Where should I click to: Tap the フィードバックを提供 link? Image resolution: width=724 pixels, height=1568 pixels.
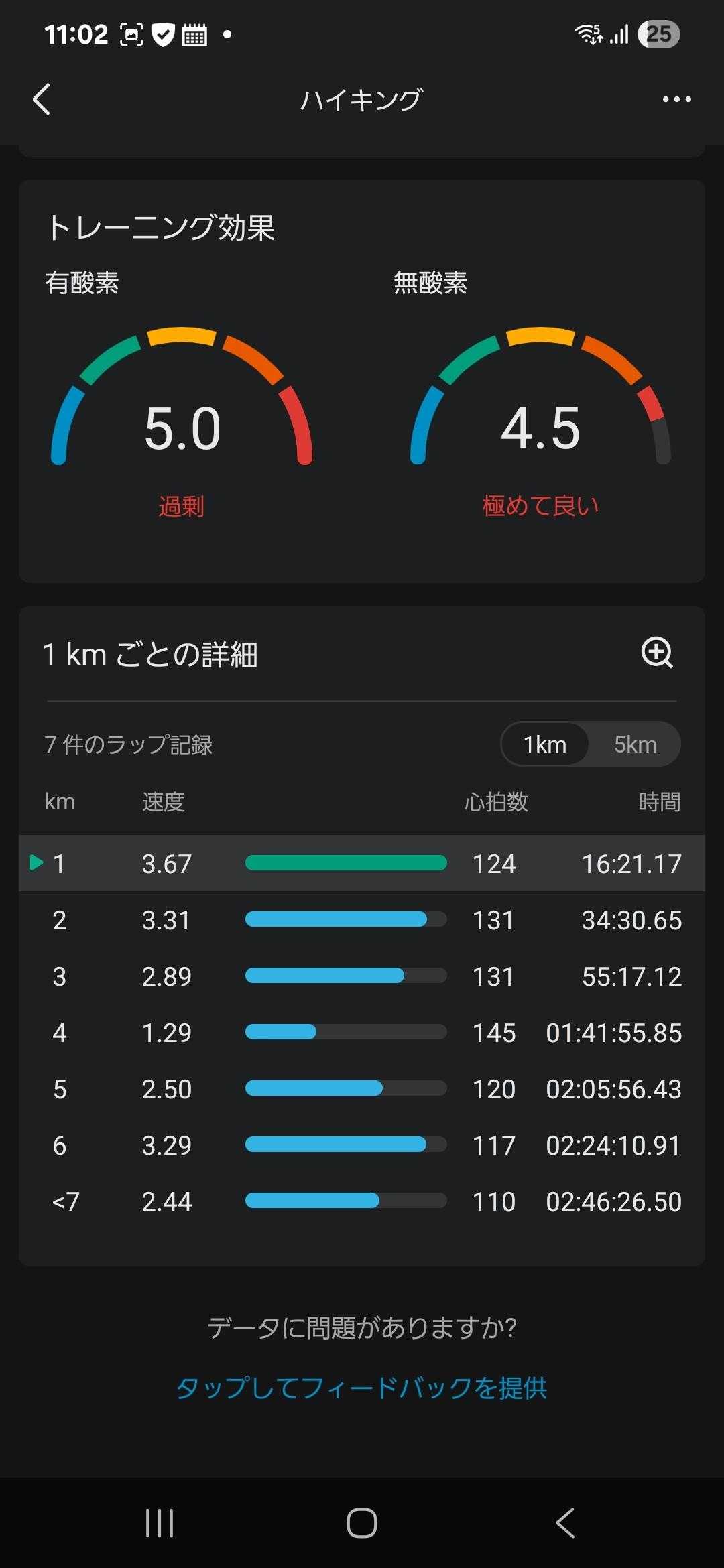click(x=361, y=1388)
